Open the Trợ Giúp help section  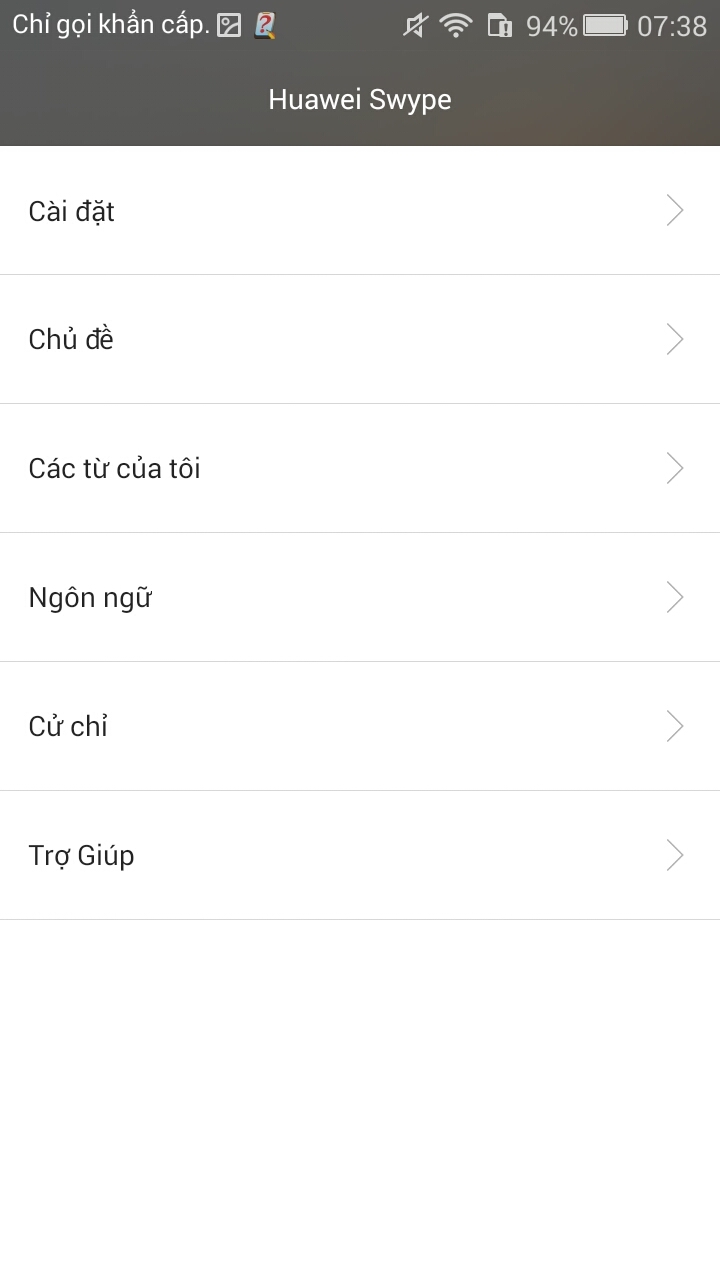pos(360,855)
